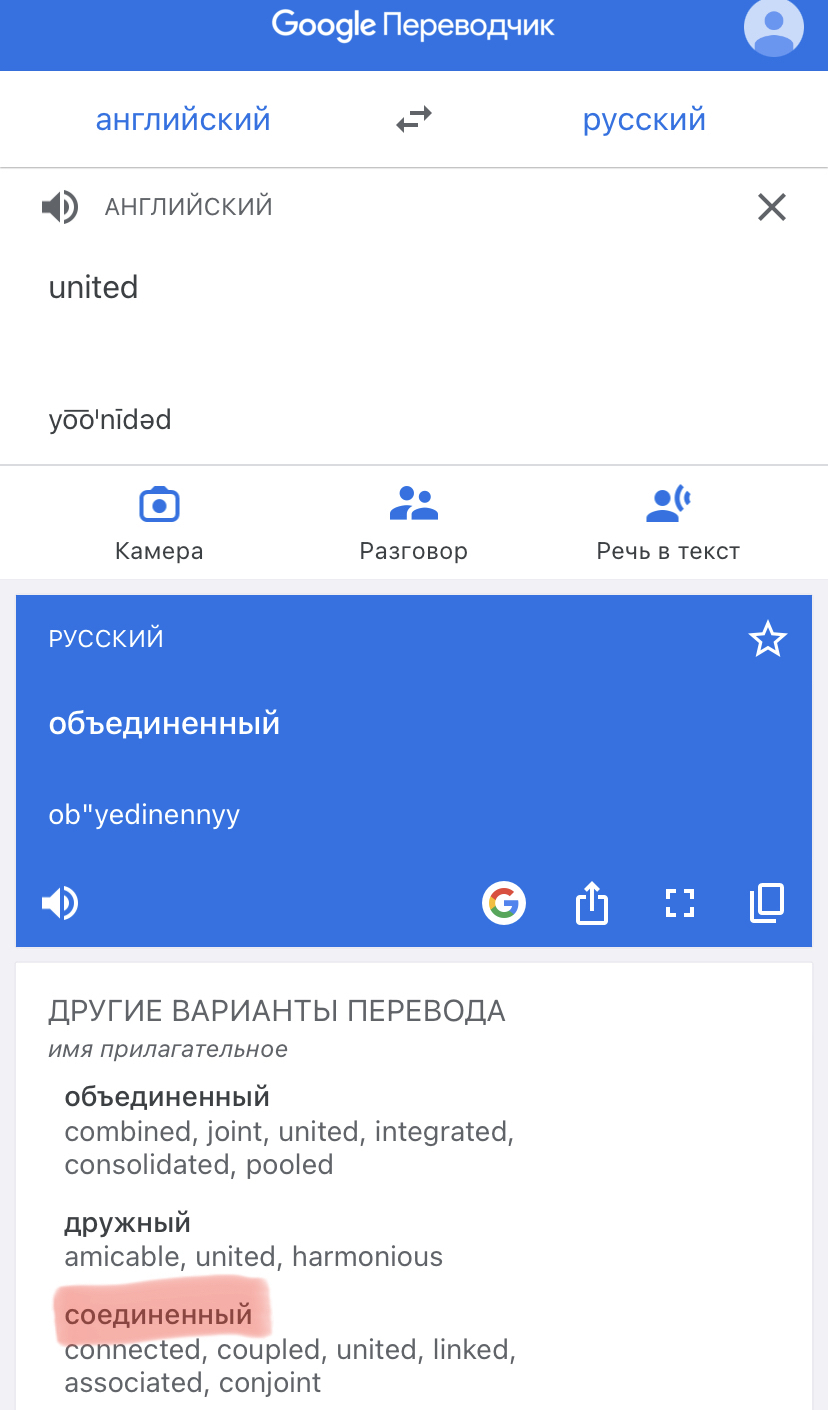Open the account profile avatar
Viewport: 828px width, 1410px height.
[774, 27]
